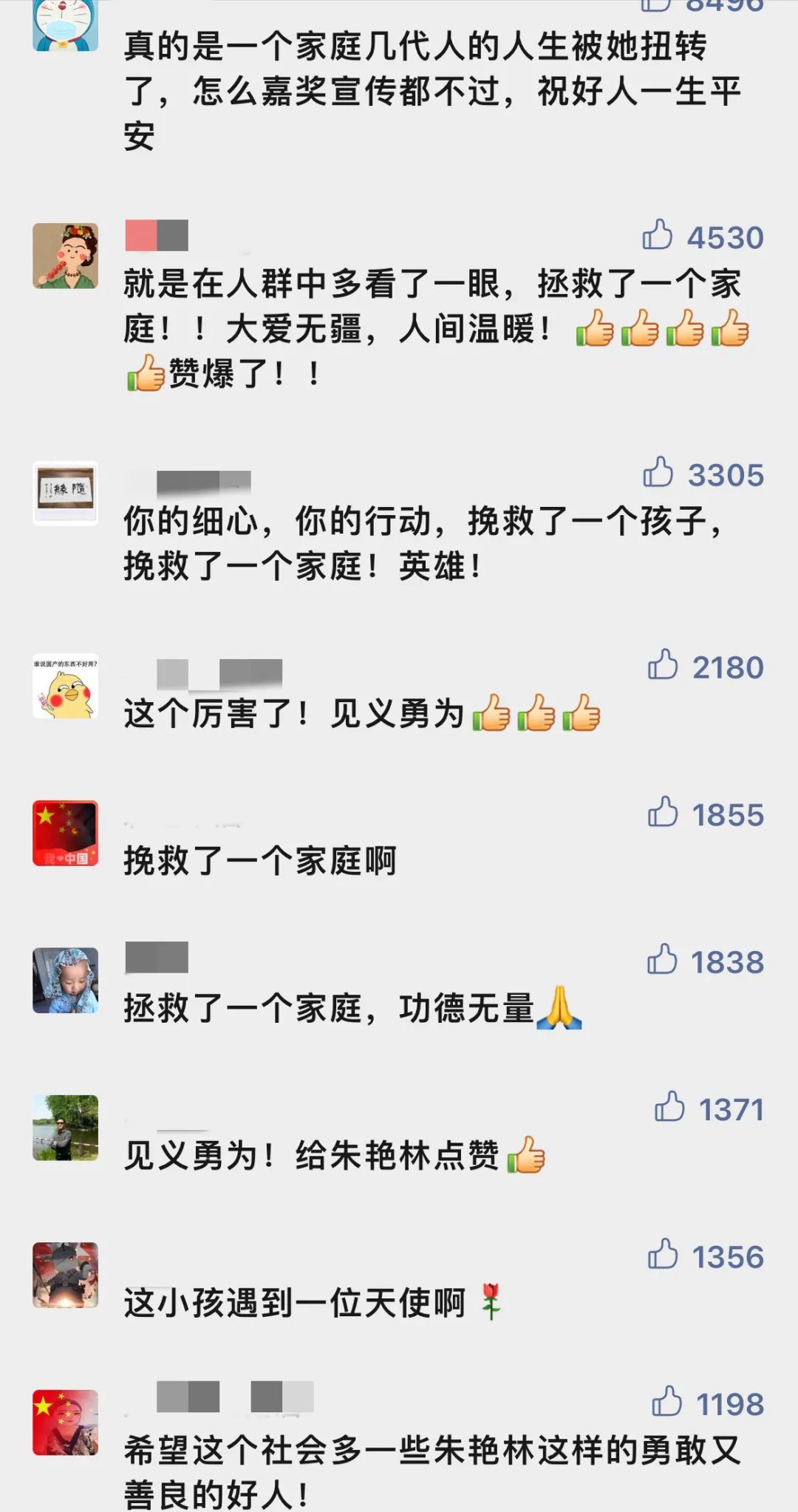Like the comment 这小孩遇到一位天使啊
The height and width of the screenshot is (1512, 798).
663,1255
